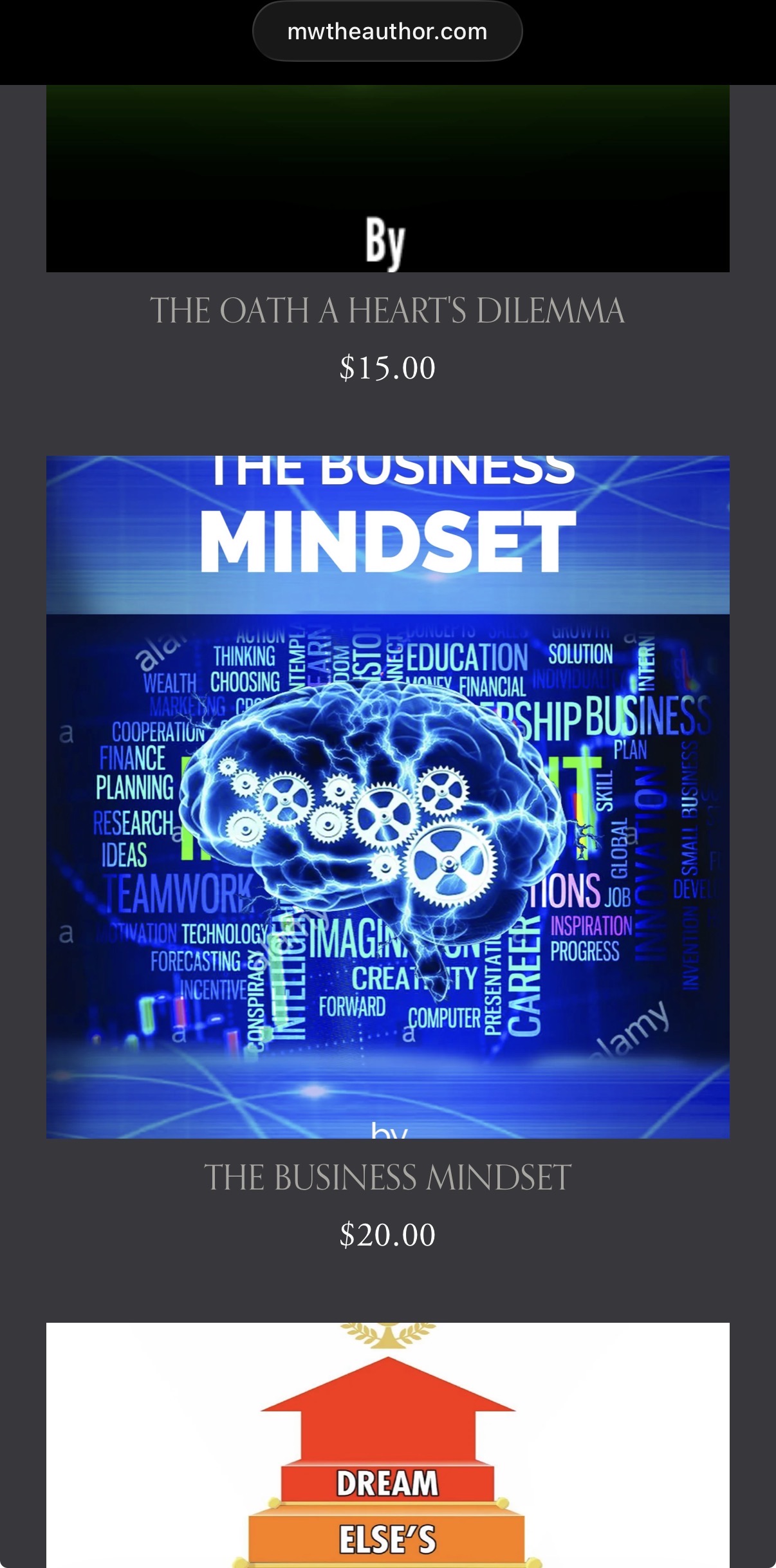Open the black book cover with 'By'
This screenshot has height=1568, width=776.
387,179
